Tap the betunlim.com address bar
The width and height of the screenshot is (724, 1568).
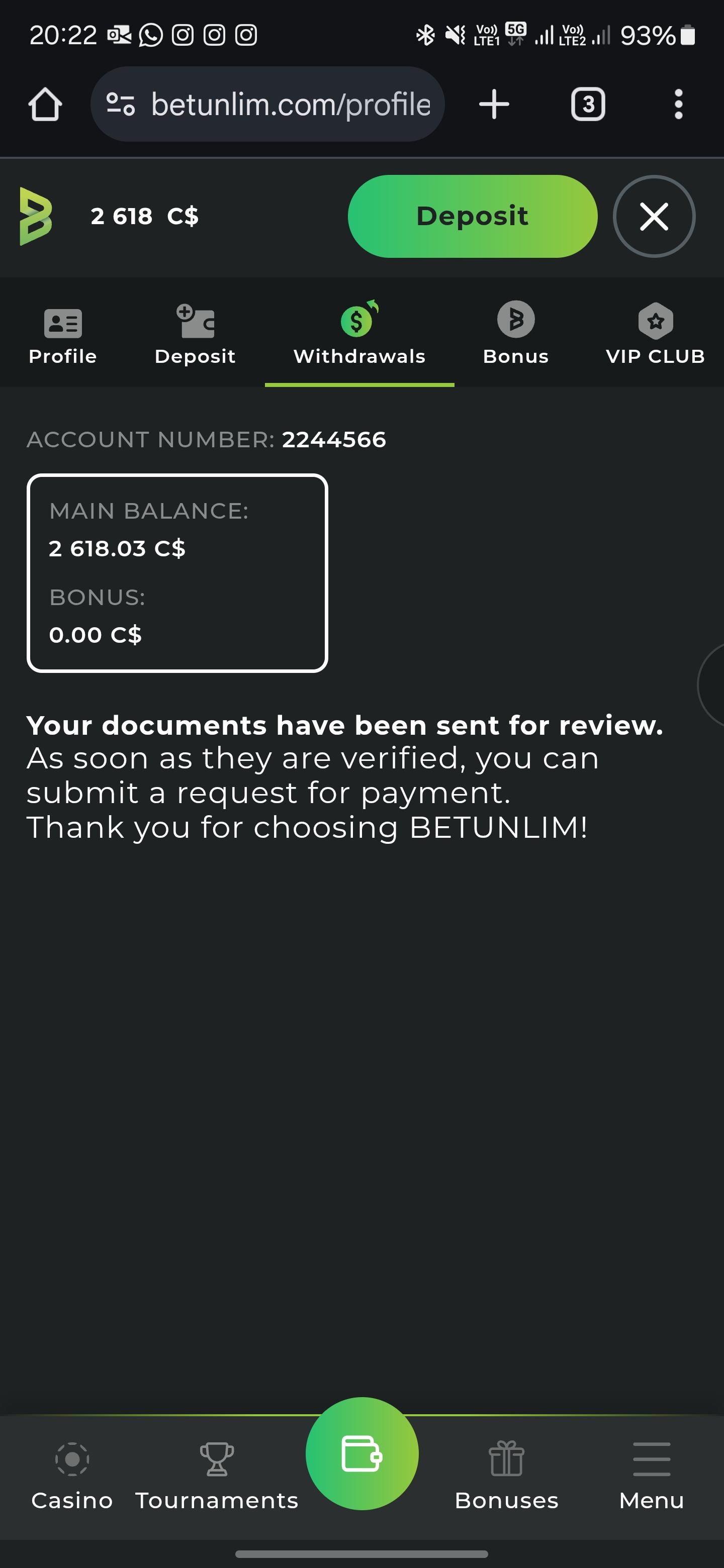point(268,105)
